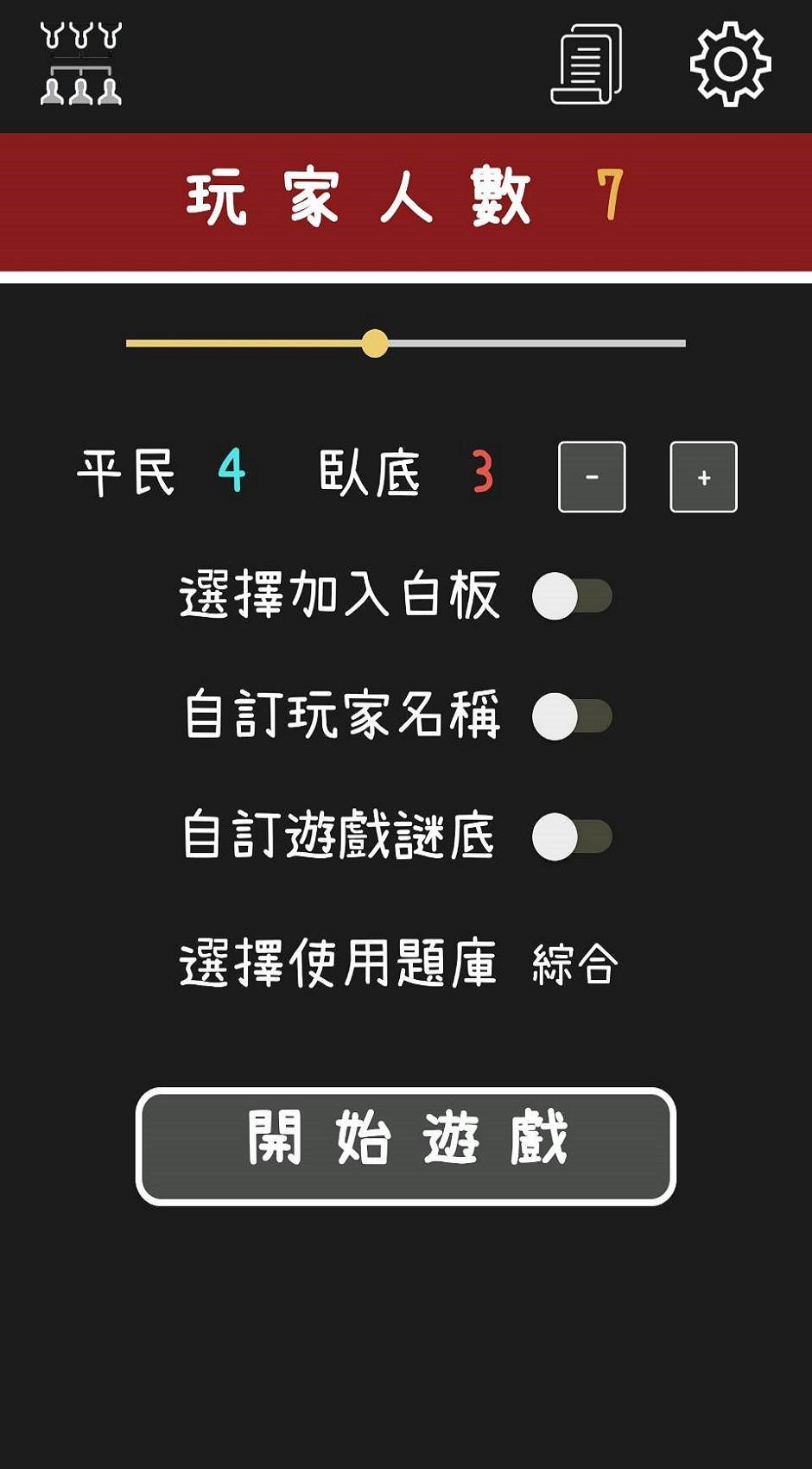Select 綜合 to pick another word bank
Image resolution: width=812 pixels, height=1469 pixels.
[x=574, y=963]
